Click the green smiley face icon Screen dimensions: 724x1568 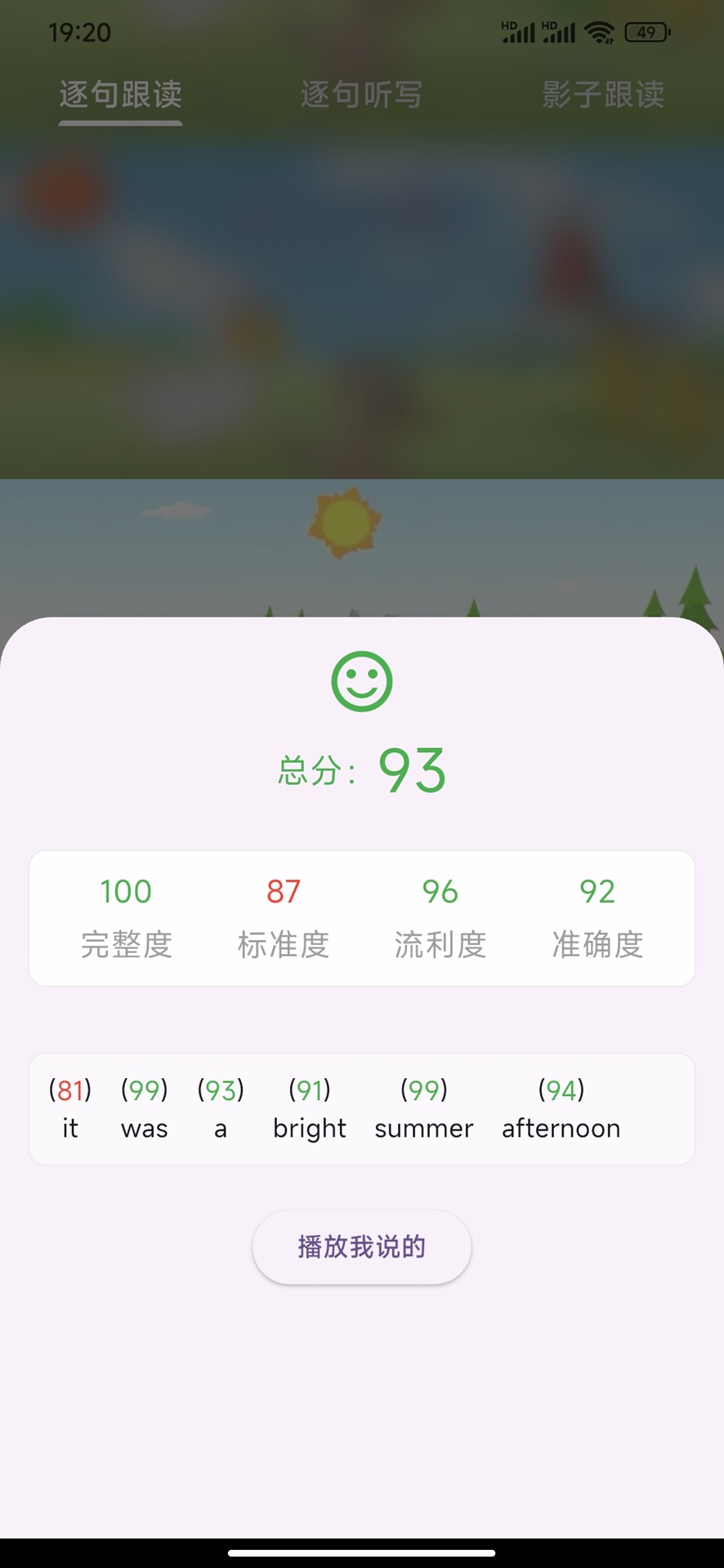(362, 681)
